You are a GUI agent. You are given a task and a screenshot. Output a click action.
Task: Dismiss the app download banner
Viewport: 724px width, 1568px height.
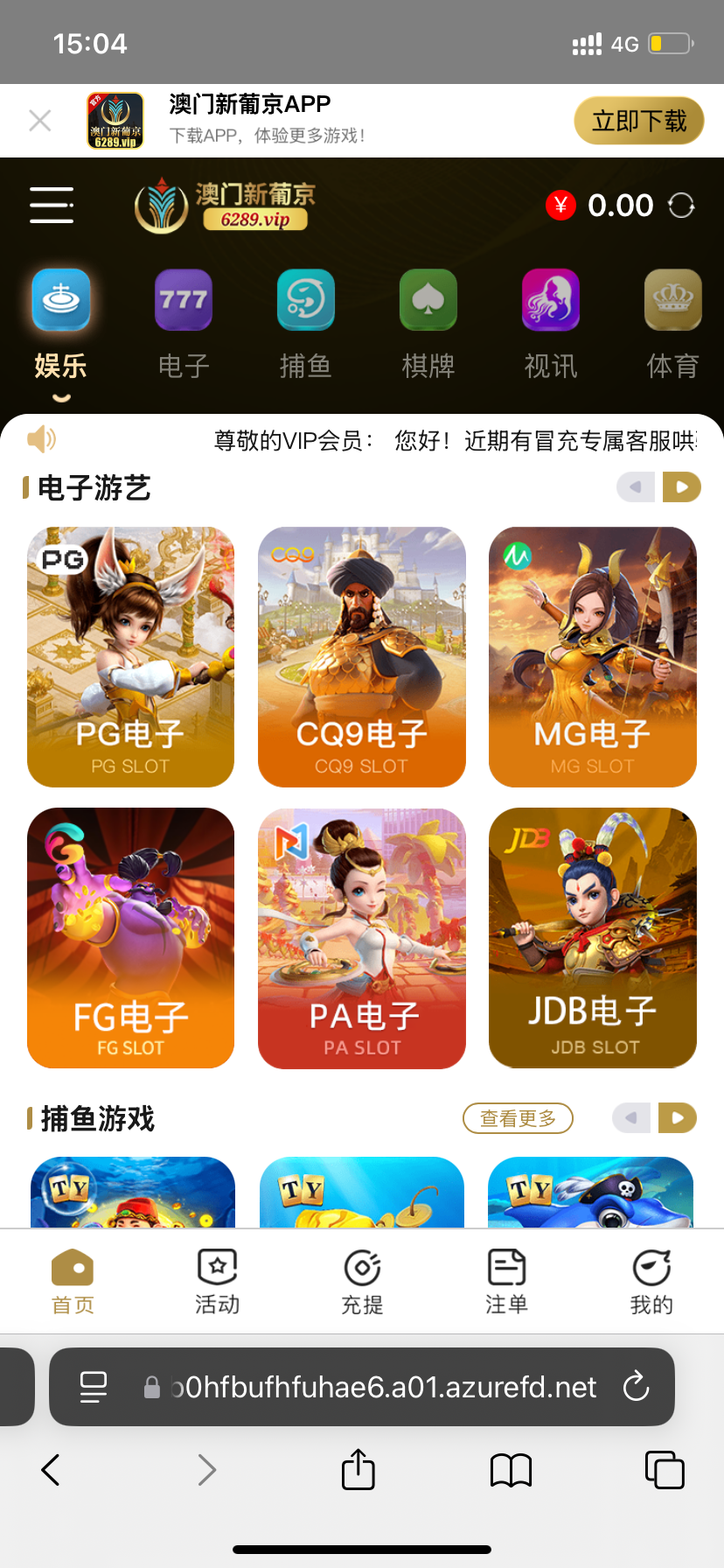pyautogui.click(x=40, y=121)
